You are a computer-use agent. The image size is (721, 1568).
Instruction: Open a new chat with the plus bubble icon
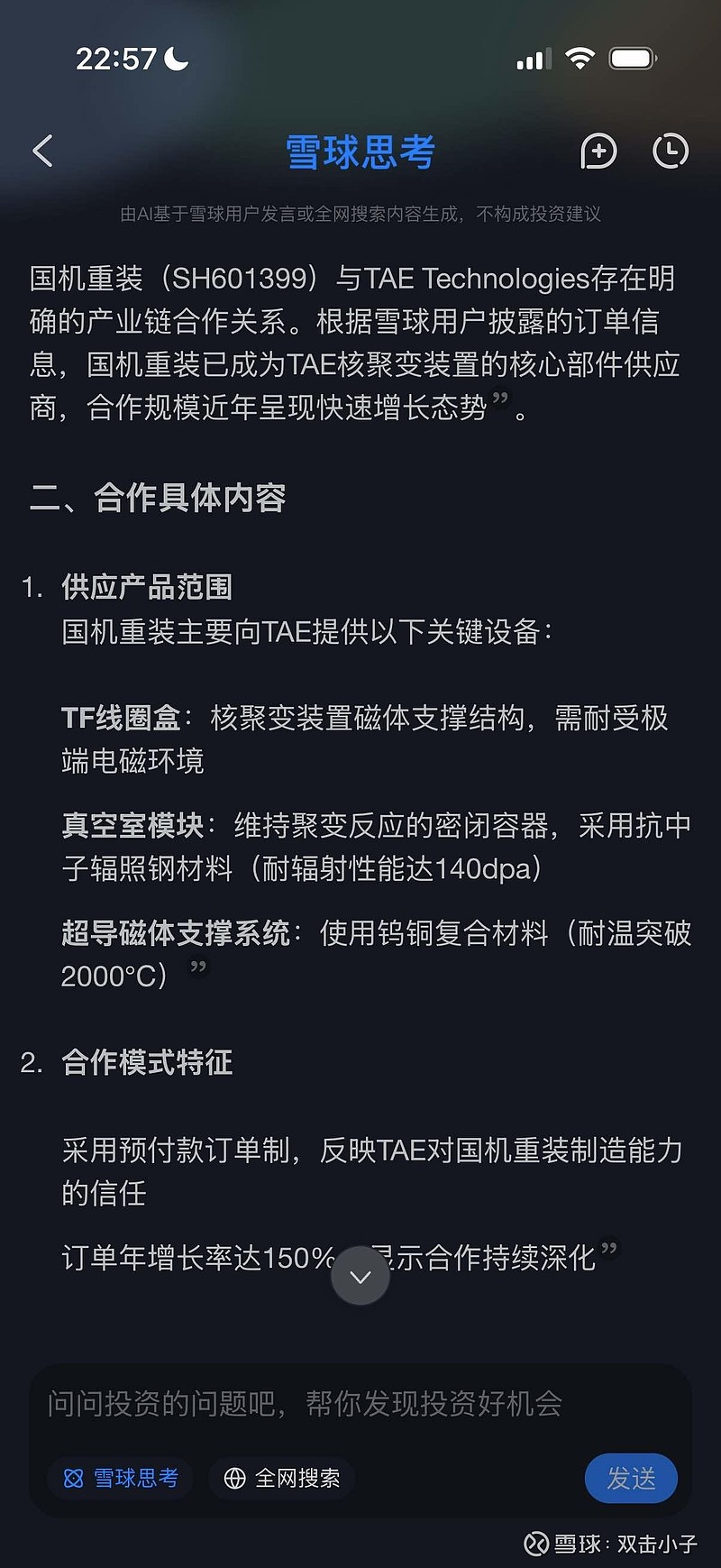(598, 152)
